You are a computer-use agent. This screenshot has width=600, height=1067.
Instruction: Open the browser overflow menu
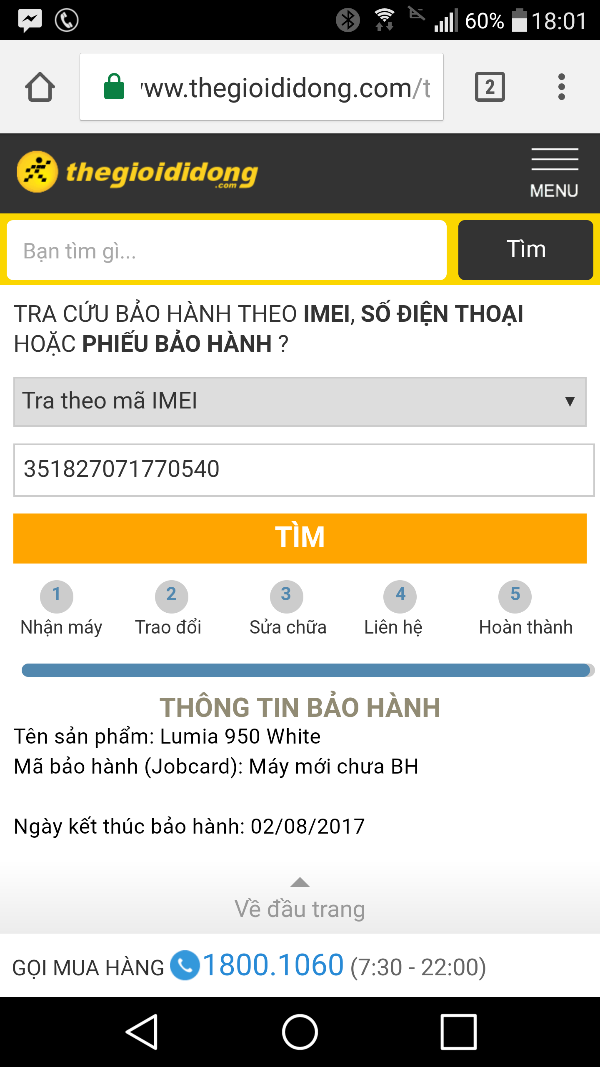click(x=561, y=87)
